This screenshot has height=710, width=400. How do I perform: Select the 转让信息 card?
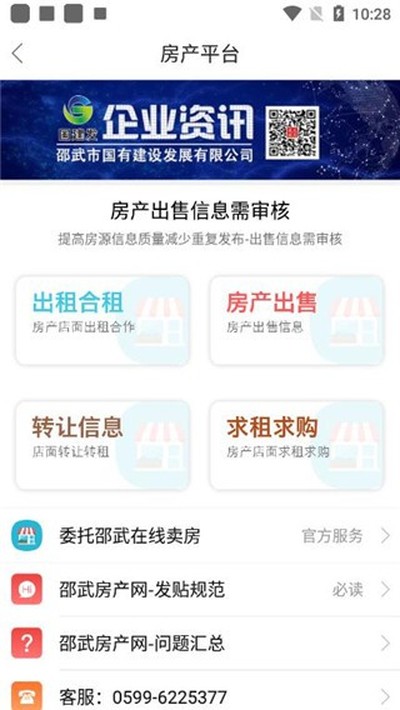pyautogui.click(x=103, y=446)
